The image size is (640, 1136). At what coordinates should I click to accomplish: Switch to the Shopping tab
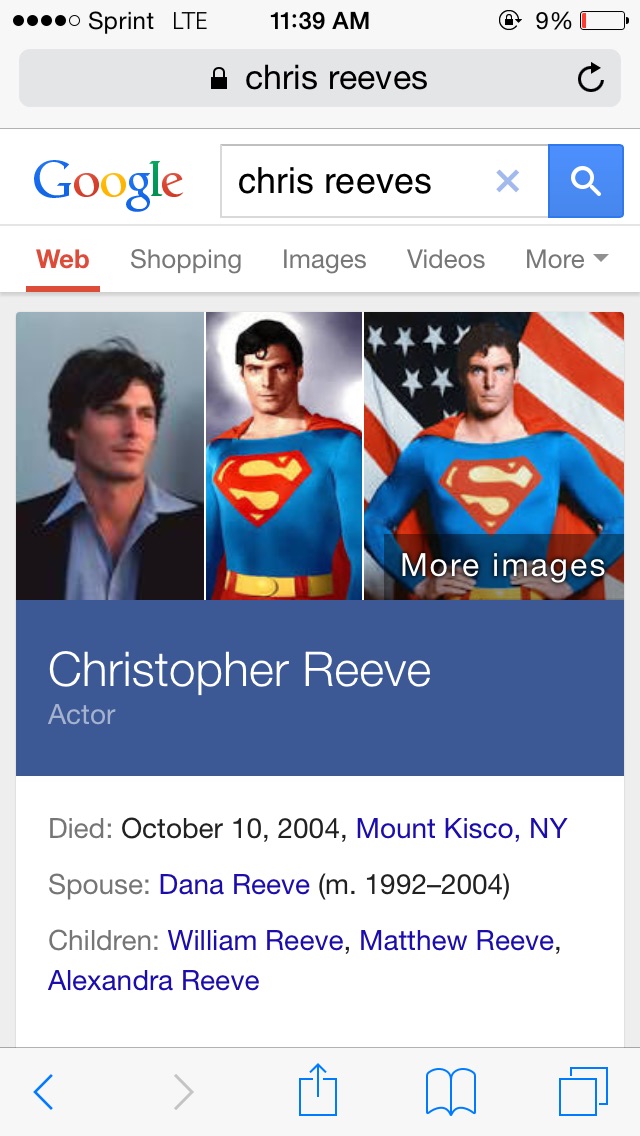point(186,260)
